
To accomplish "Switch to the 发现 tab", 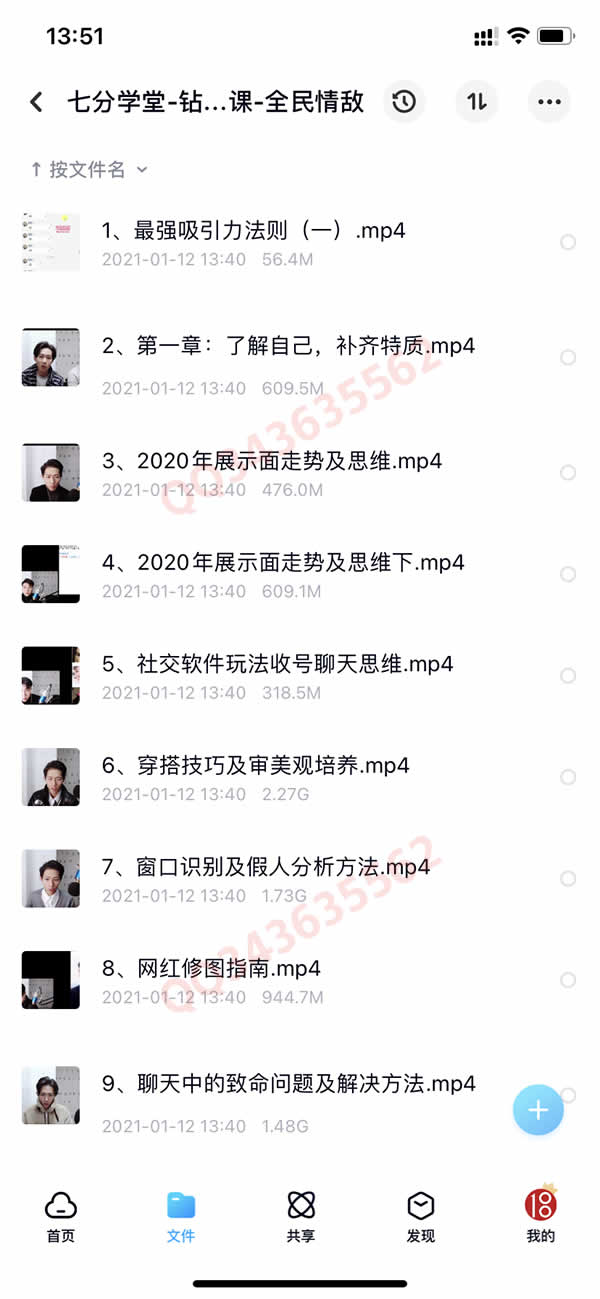I will pyautogui.click(x=421, y=1216).
